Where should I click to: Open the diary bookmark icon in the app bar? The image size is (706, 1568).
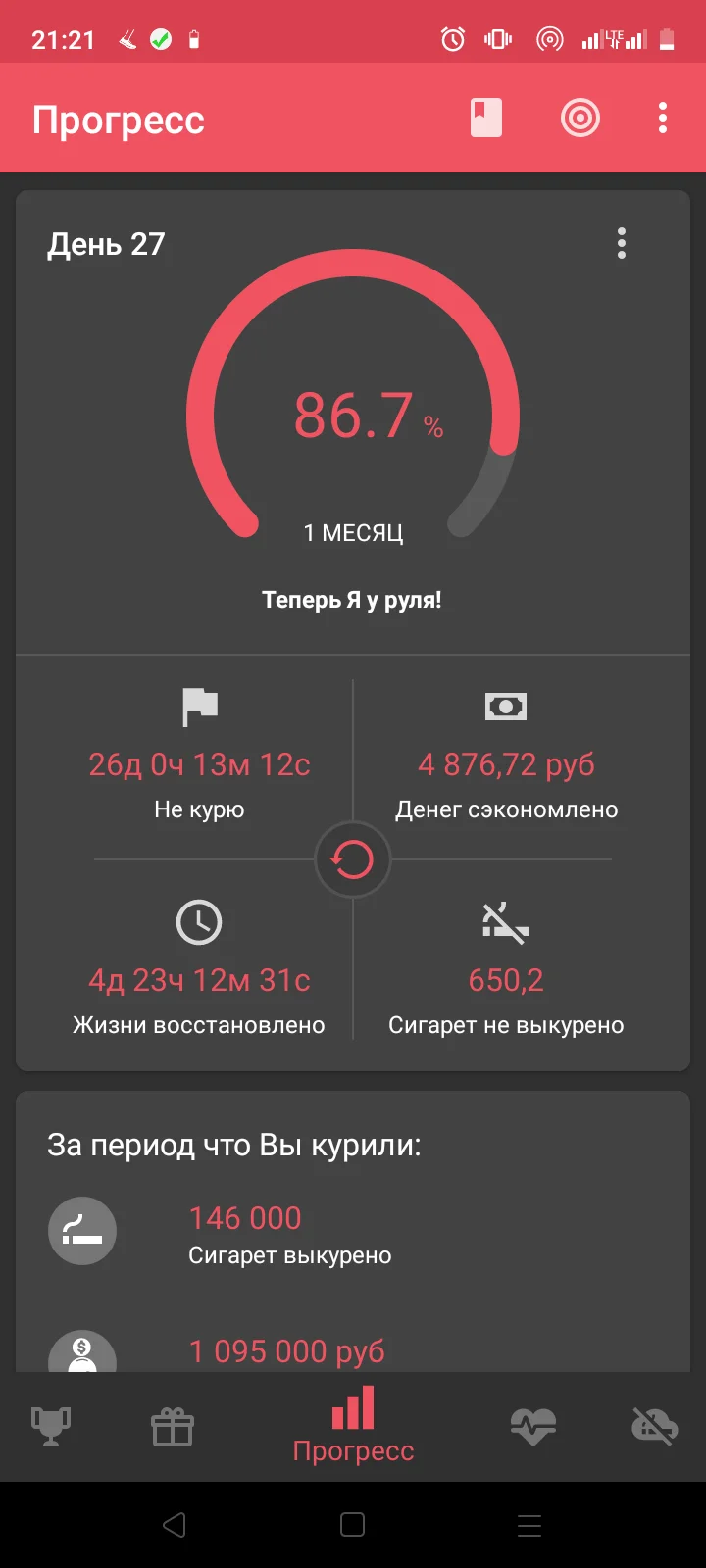tap(485, 119)
